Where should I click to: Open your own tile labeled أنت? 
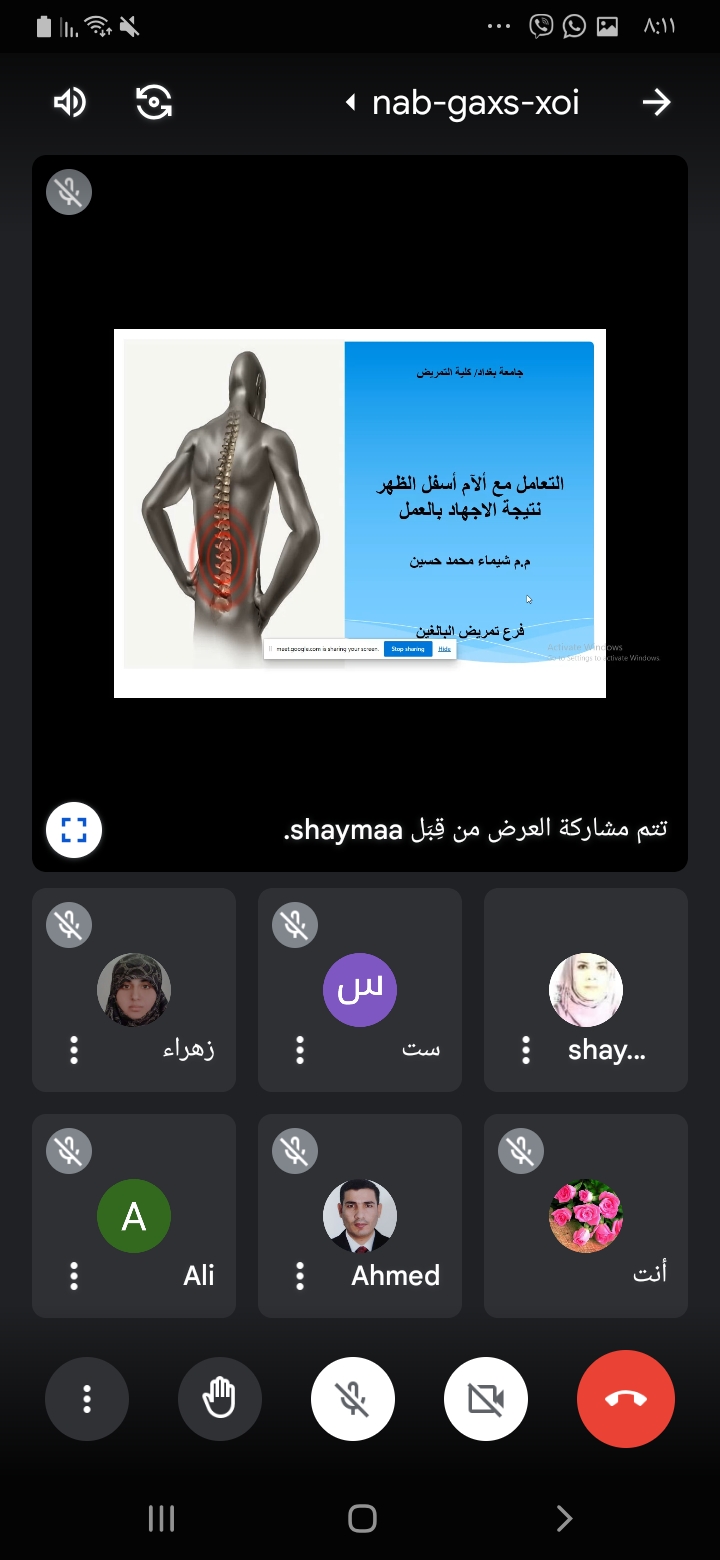click(586, 1216)
